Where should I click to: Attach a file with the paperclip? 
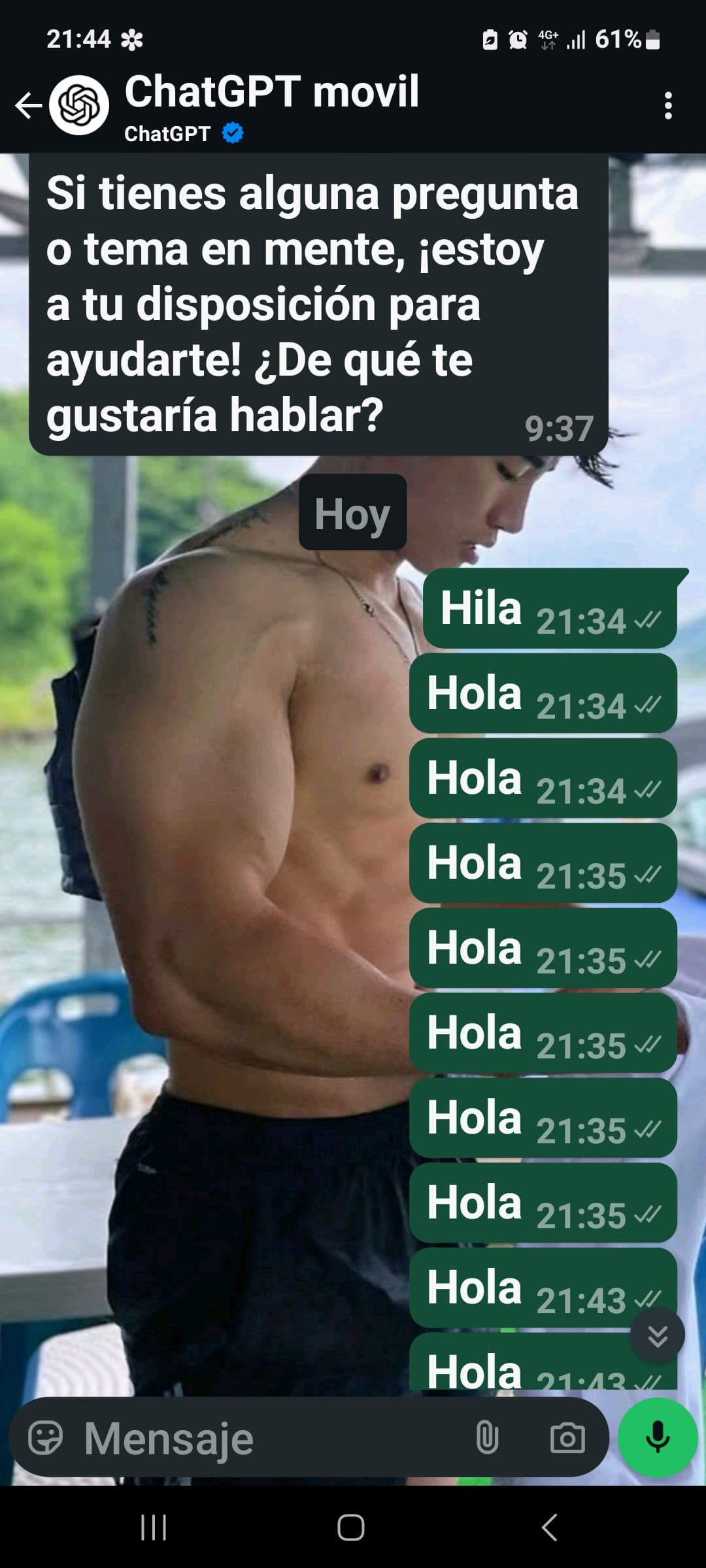coord(487,1438)
